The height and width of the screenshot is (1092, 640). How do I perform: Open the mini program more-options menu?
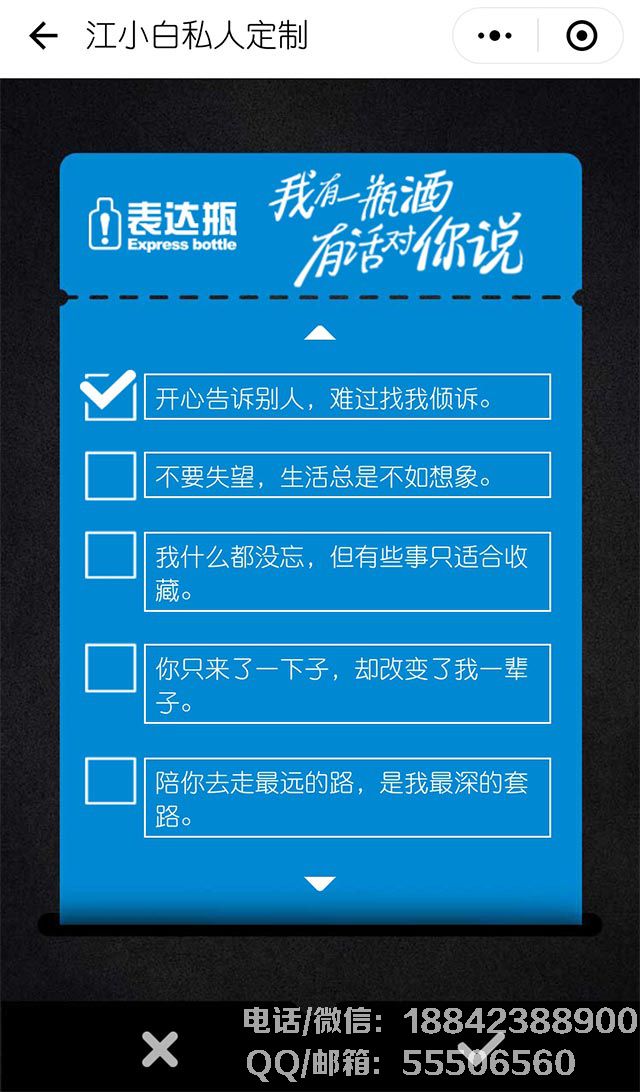point(495,37)
